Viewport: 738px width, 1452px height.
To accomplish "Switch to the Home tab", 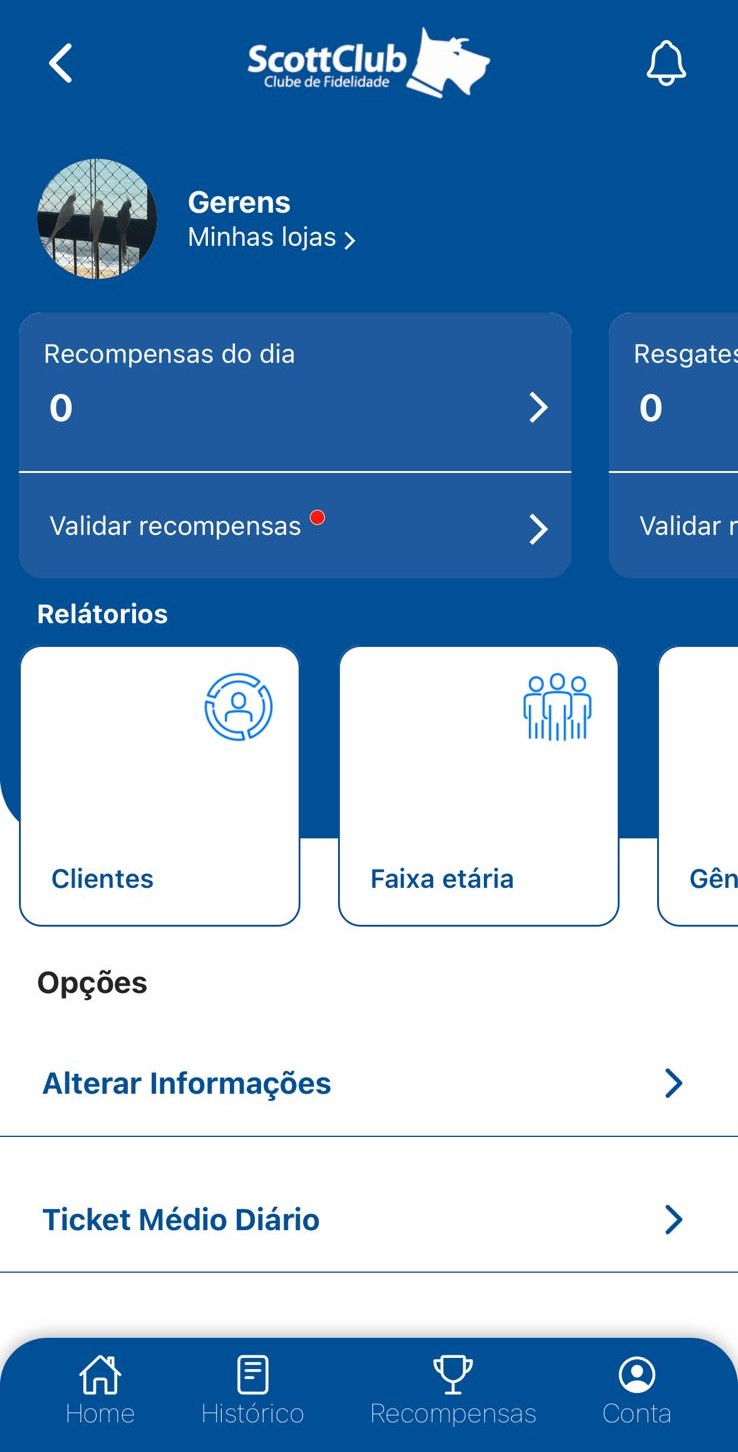I will (x=100, y=1390).
